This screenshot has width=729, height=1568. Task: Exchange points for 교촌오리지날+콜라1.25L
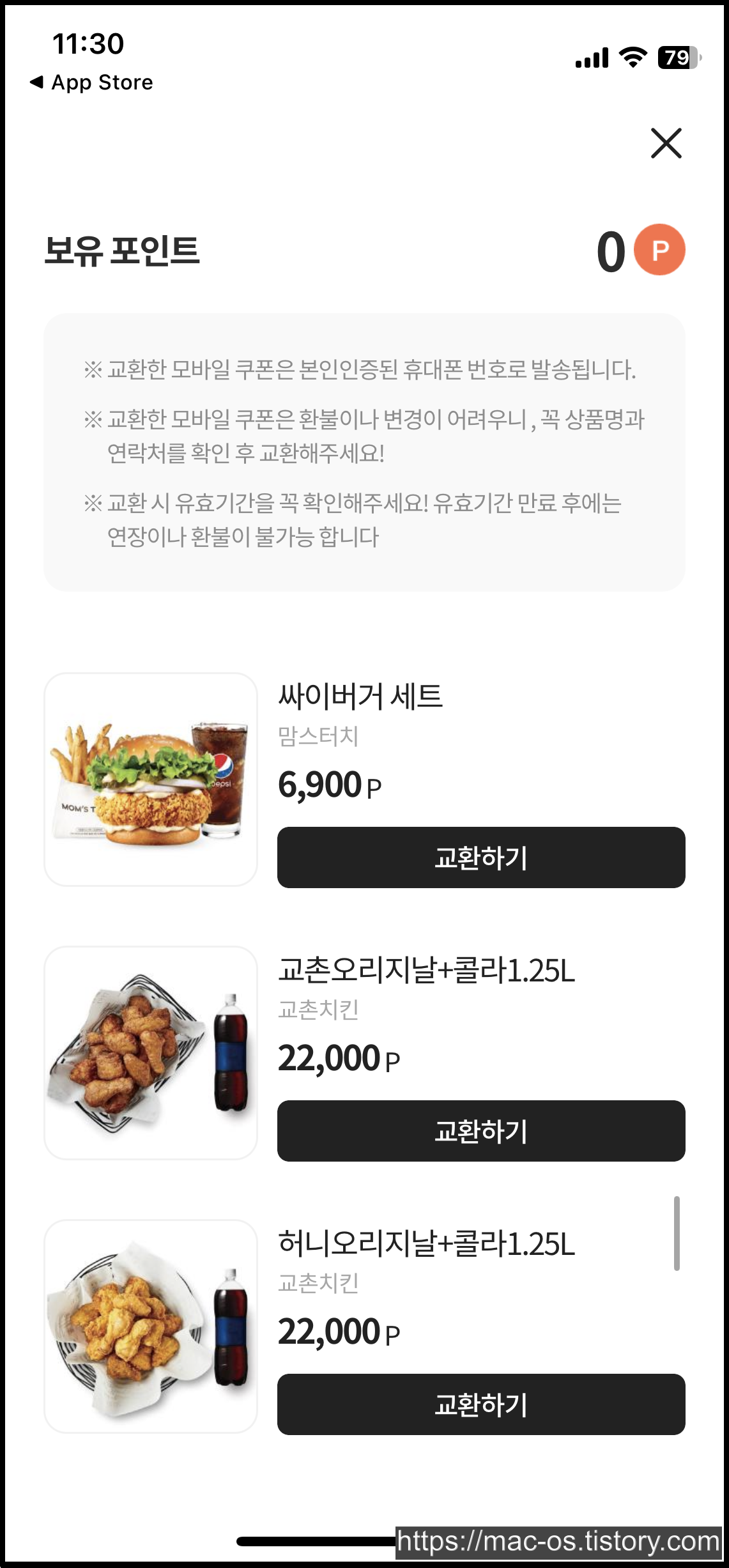coord(480,1131)
